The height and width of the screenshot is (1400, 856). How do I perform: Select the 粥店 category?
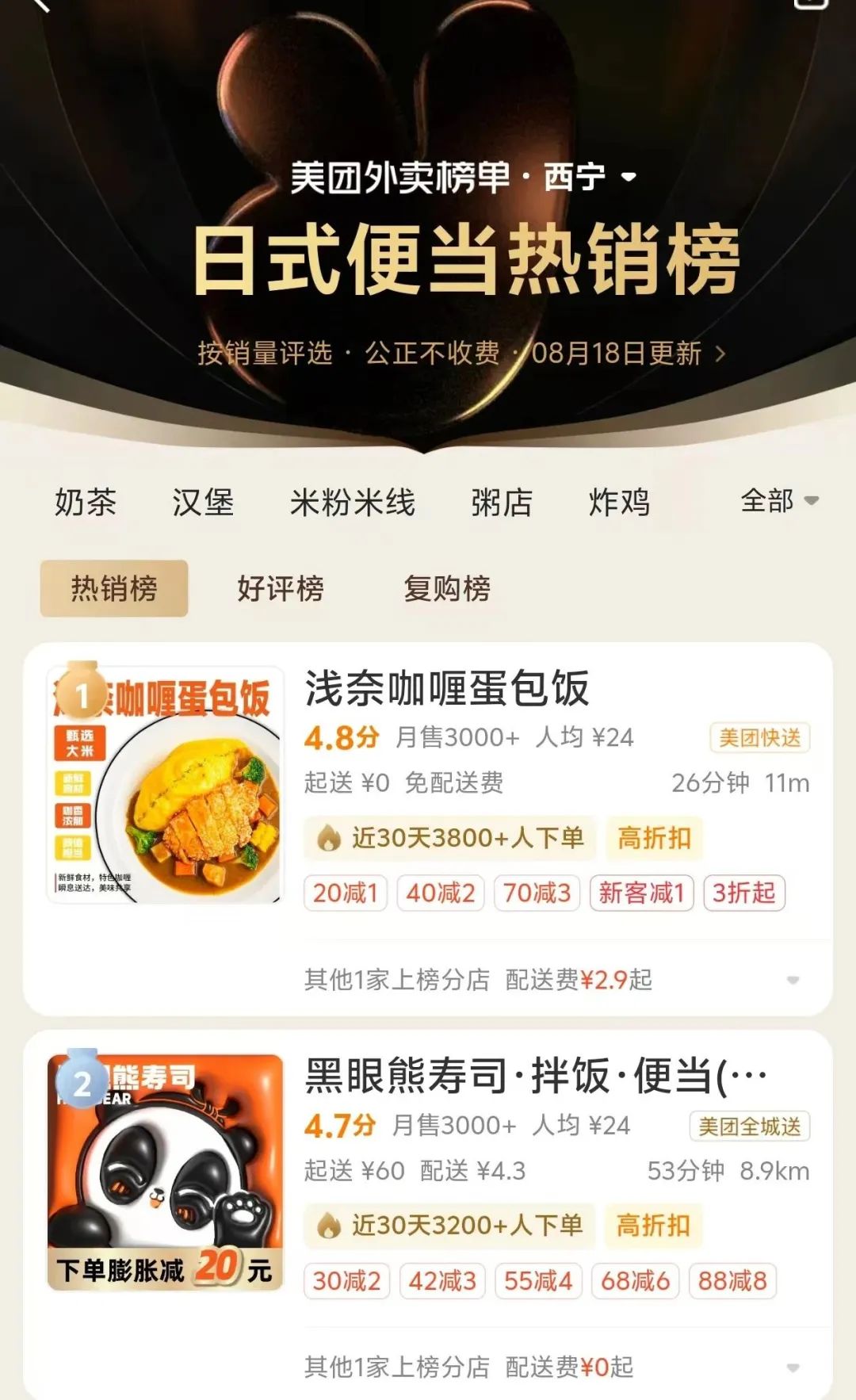coord(498,502)
